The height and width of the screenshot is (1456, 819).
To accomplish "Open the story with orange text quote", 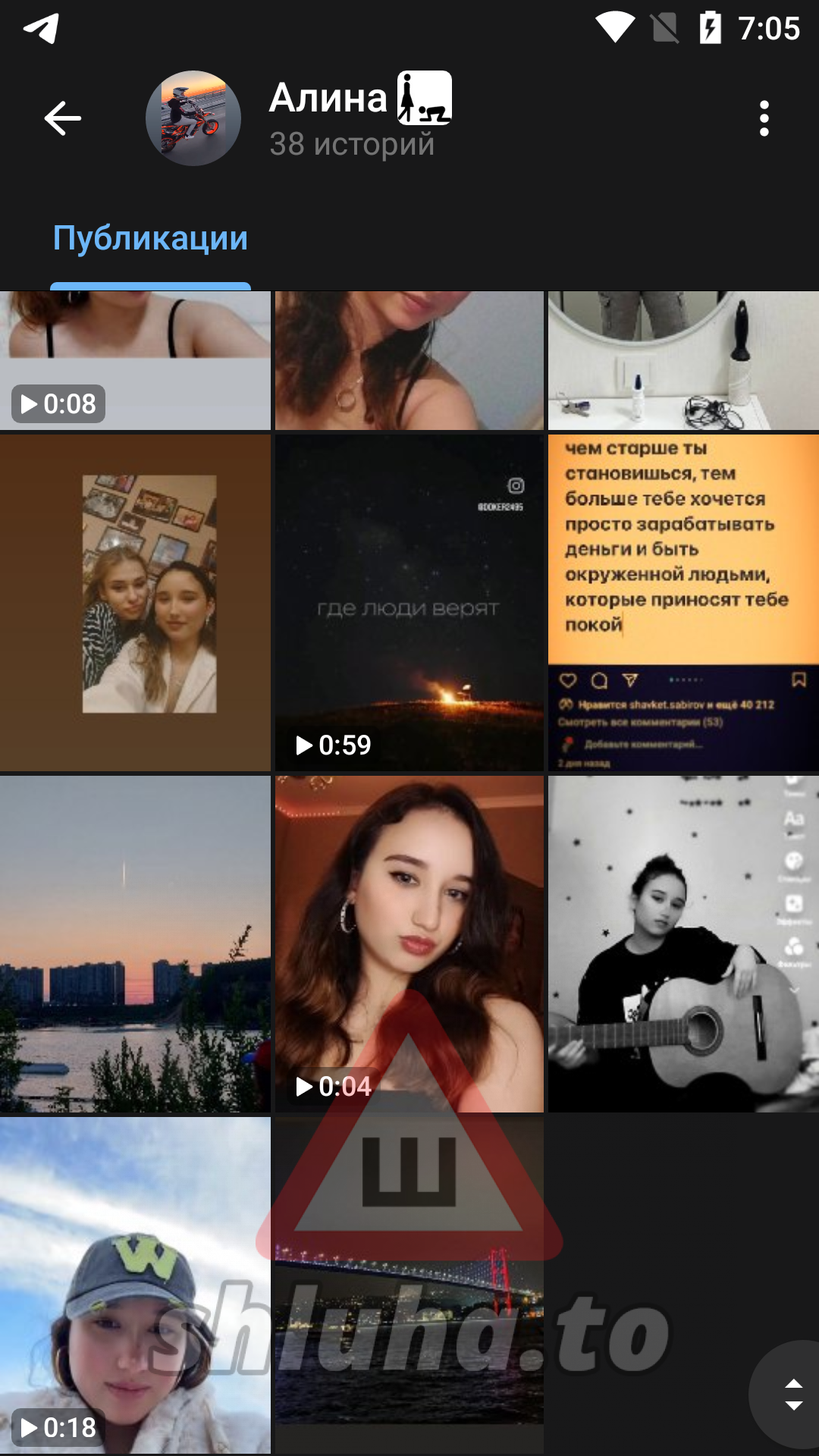I will pyautogui.click(x=683, y=602).
